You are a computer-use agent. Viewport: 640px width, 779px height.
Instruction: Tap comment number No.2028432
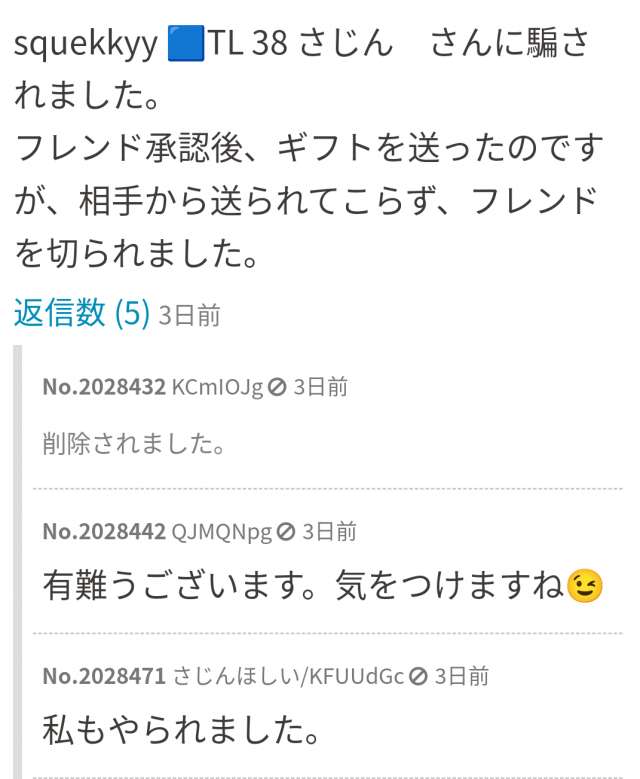point(104,387)
